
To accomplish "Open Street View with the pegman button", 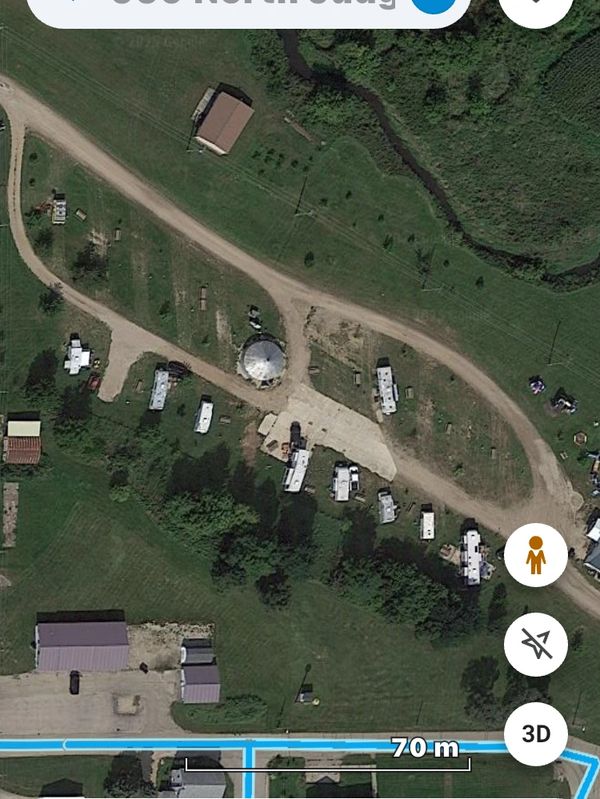I will [x=536, y=554].
